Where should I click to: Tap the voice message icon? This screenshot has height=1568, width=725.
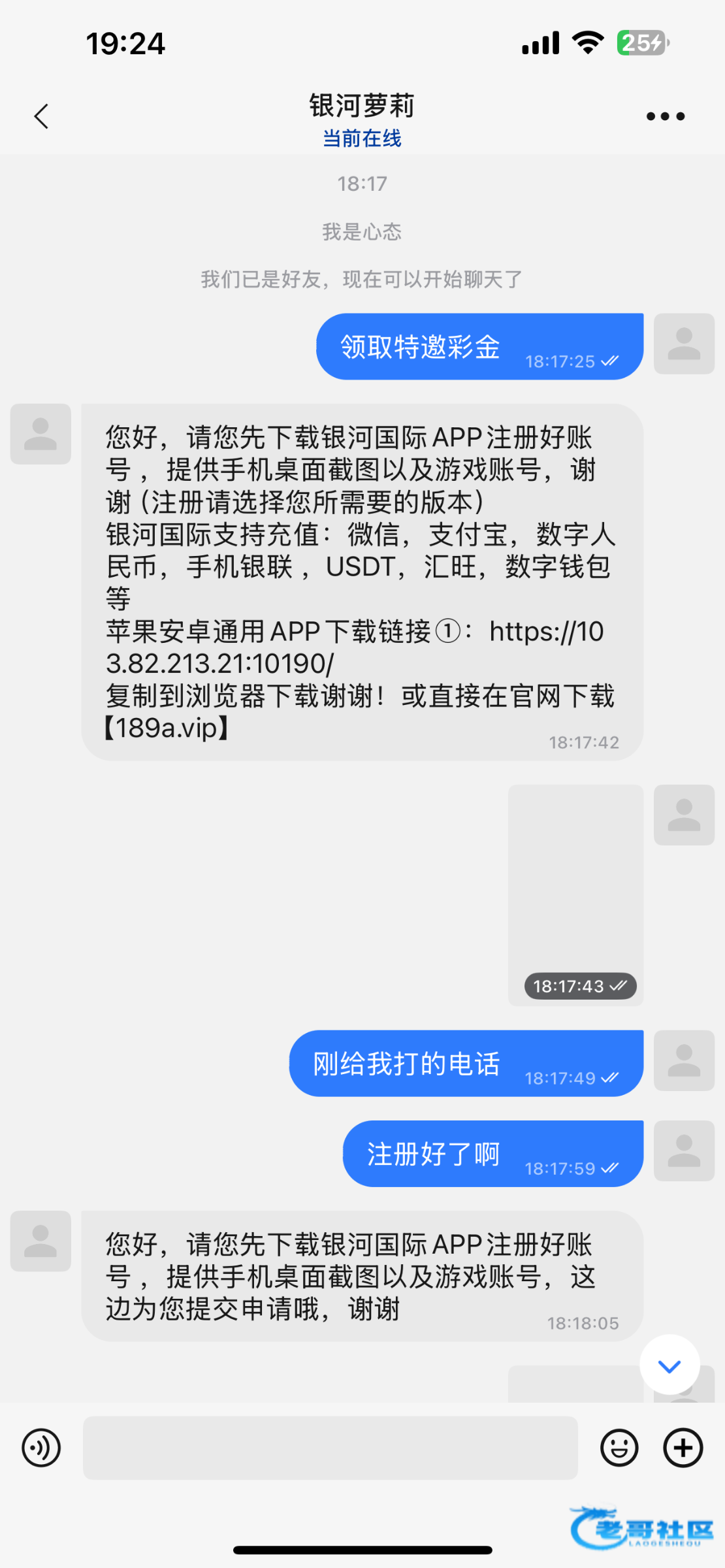(x=41, y=1448)
